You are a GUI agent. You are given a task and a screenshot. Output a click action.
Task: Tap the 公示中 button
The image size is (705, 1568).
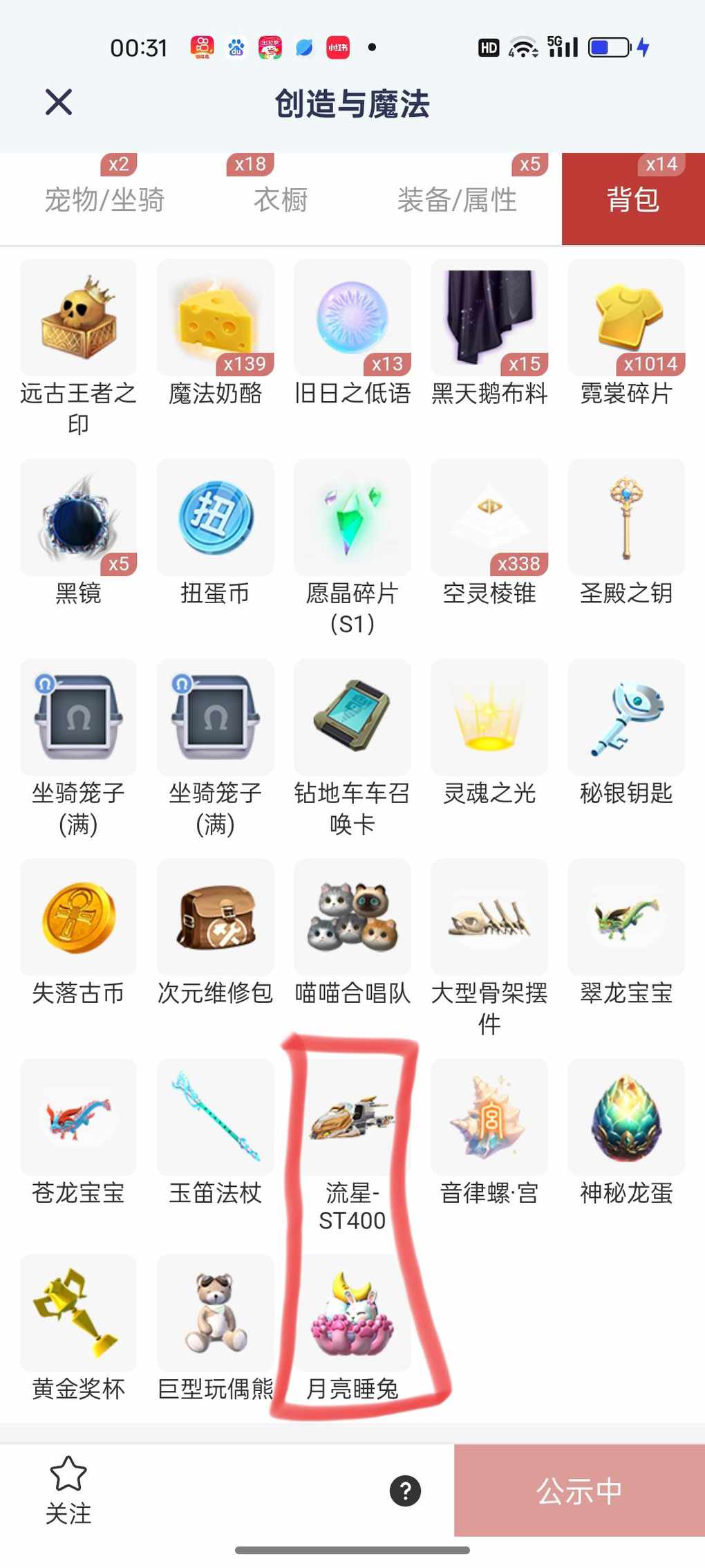(579, 1491)
